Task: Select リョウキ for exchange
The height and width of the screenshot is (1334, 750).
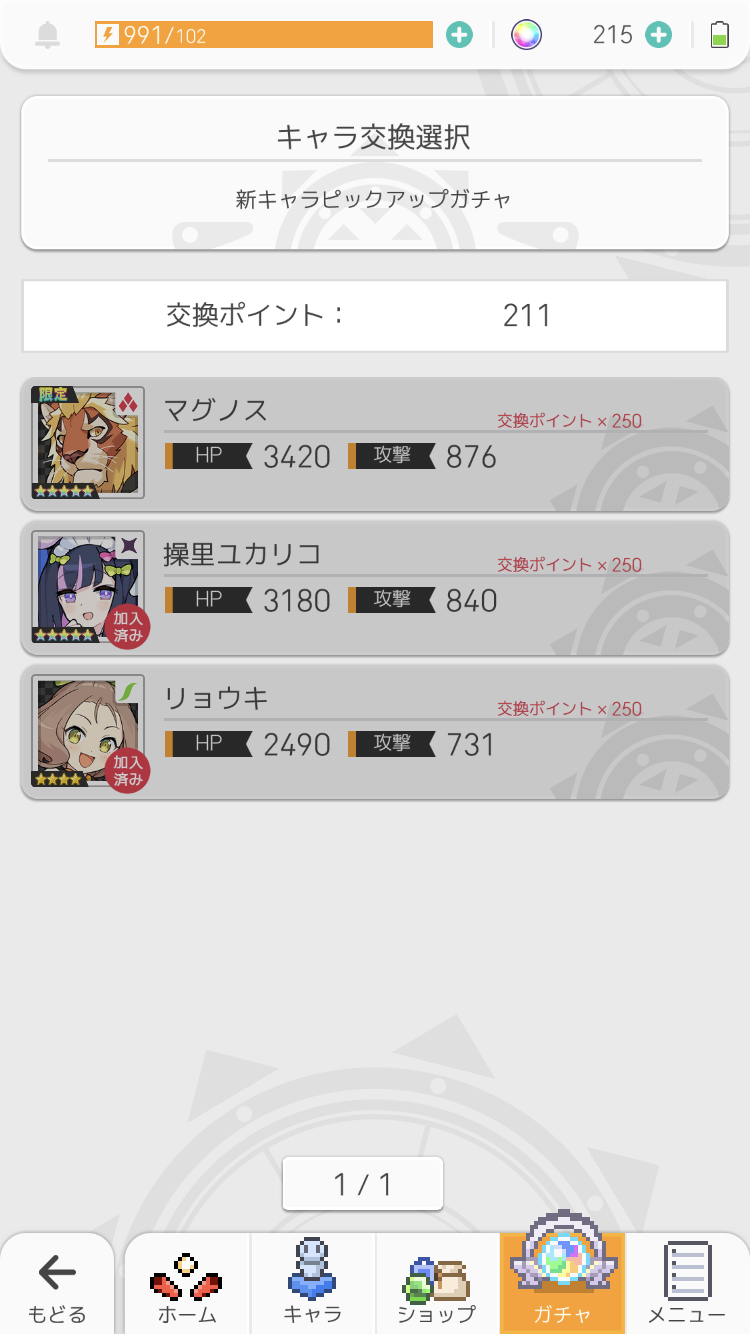Action: click(375, 732)
